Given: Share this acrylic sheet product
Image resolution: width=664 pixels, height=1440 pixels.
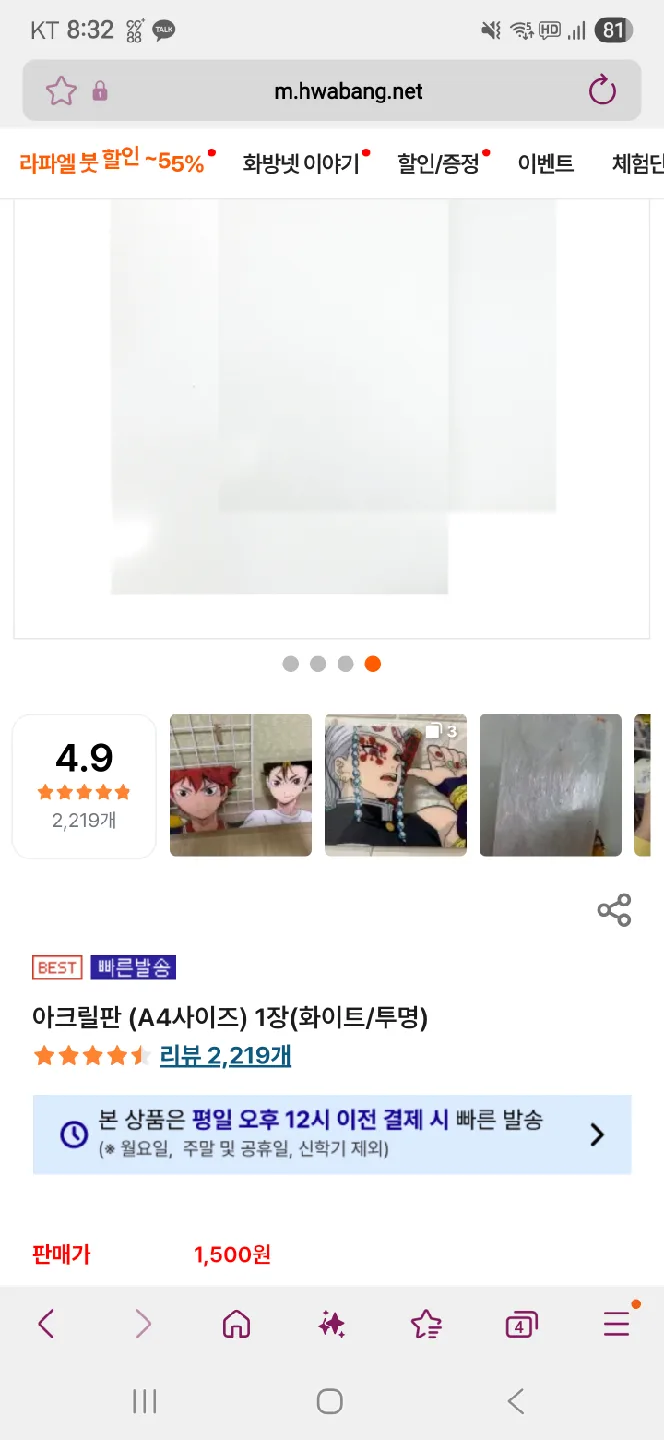Looking at the screenshot, I should click(x=614, y=910).
